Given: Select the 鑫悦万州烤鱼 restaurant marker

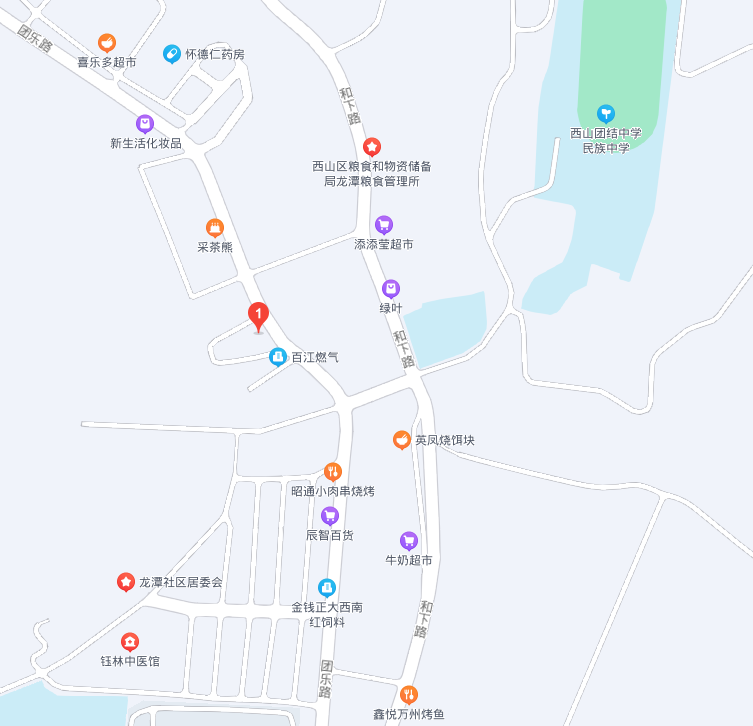Looking at the screenshot, I should point(408,694).
